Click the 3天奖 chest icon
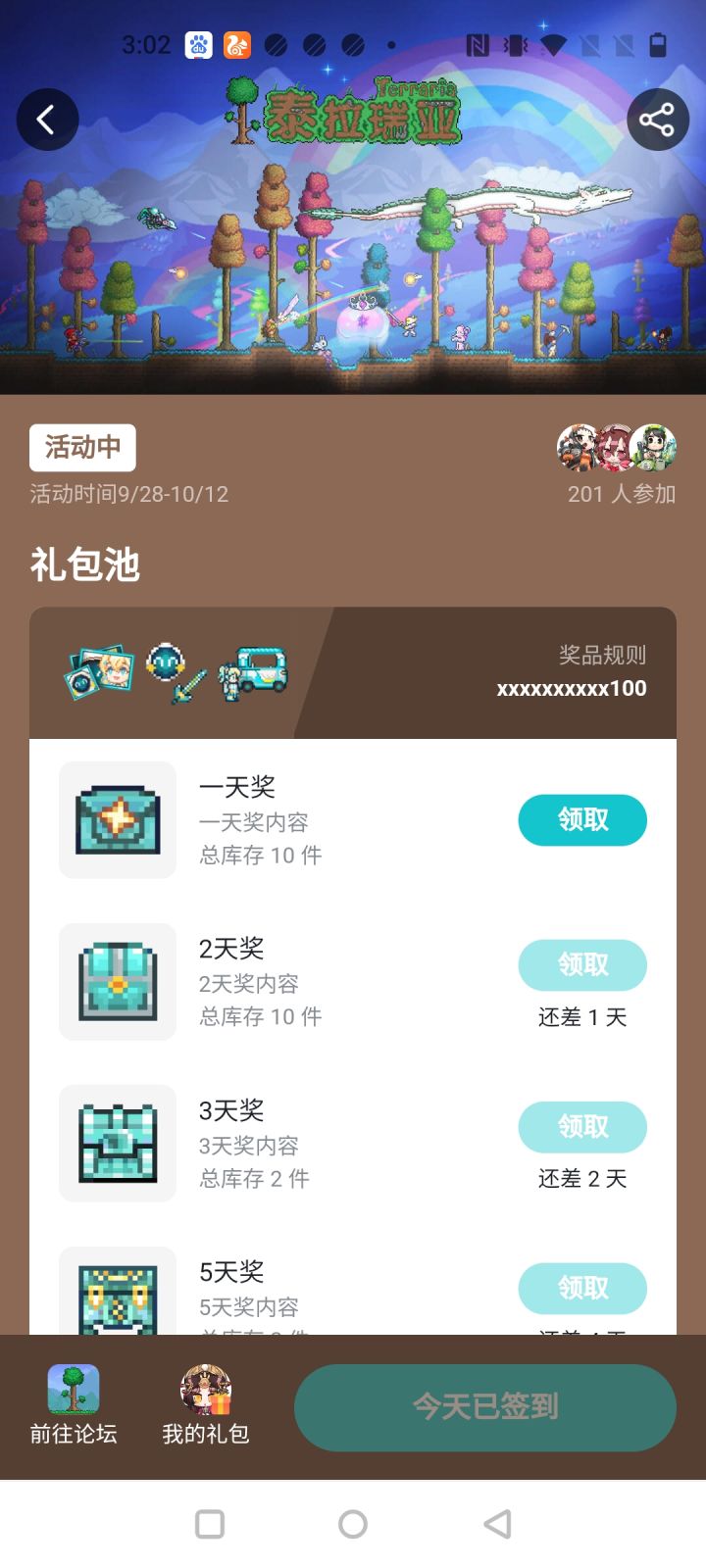This screenshot has width=706, height=1568. click(117, 1143)
